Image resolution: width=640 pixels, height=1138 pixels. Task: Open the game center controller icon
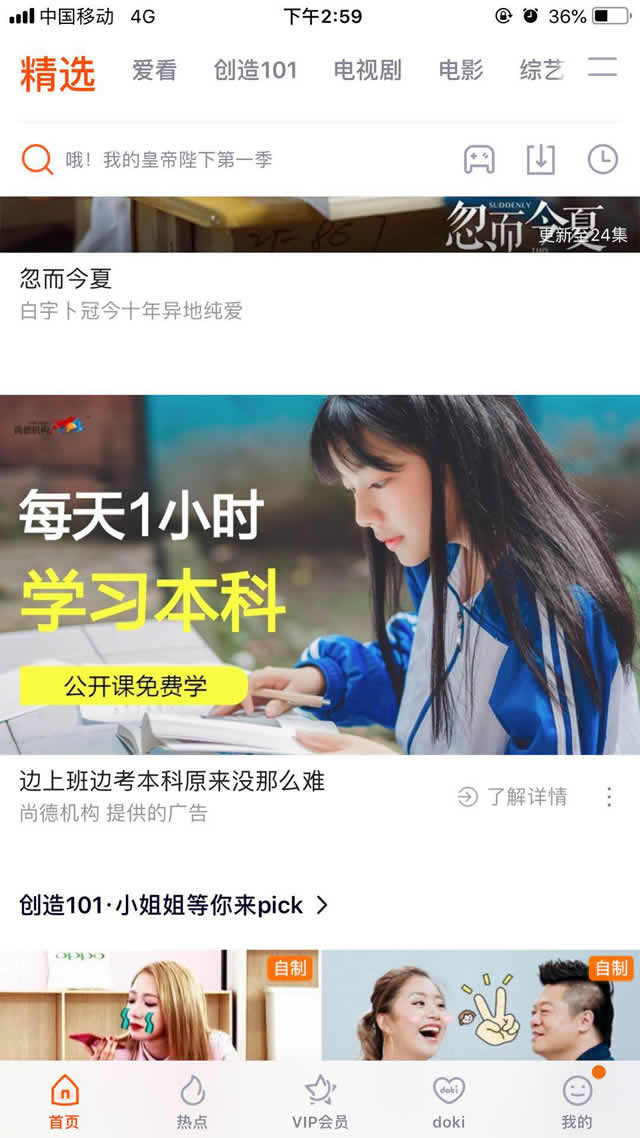tap(479, 159)
